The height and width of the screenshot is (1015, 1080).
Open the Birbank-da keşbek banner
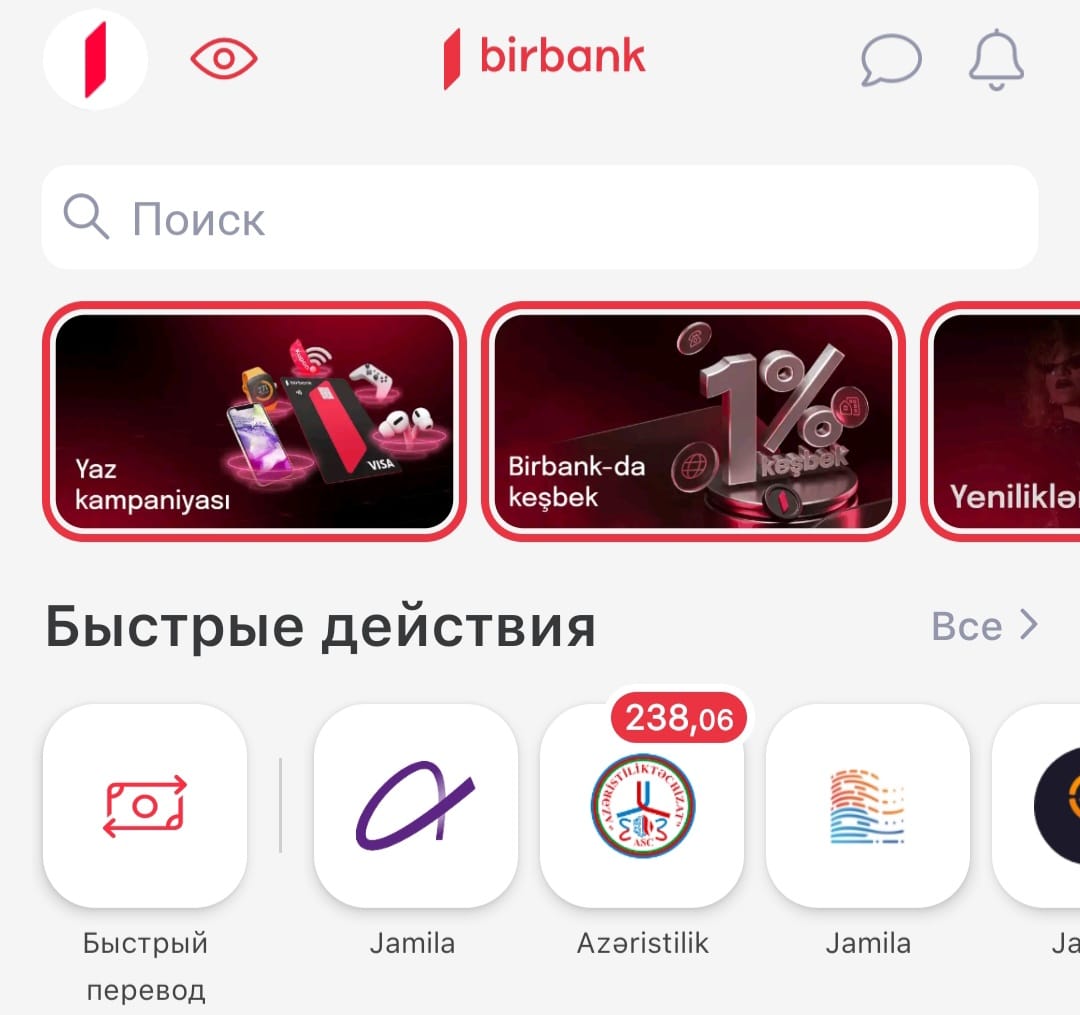point(693,421)
